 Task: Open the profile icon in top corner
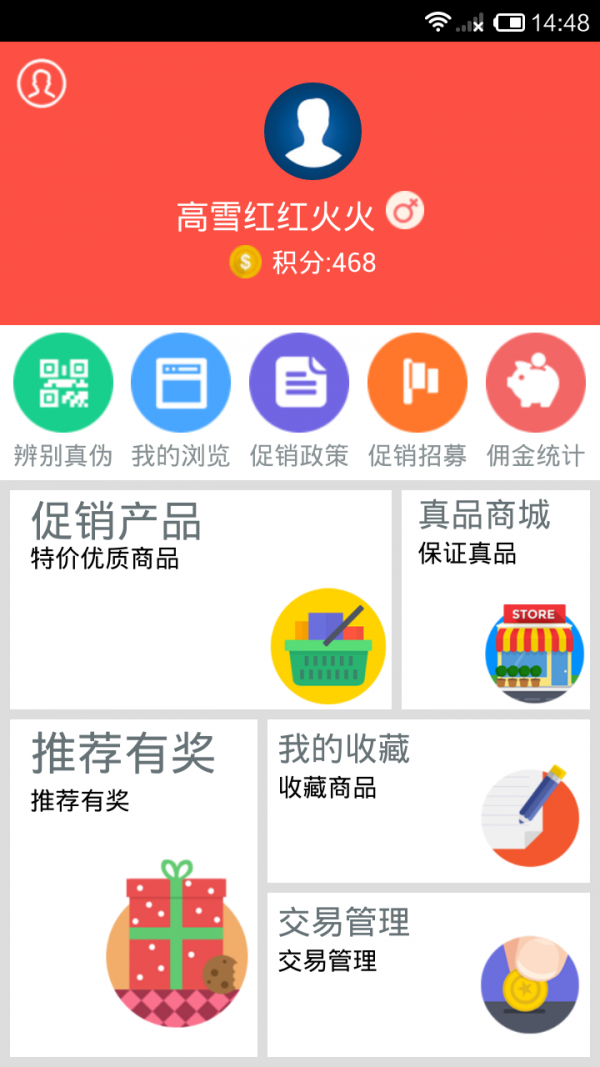tap(41, 84)
